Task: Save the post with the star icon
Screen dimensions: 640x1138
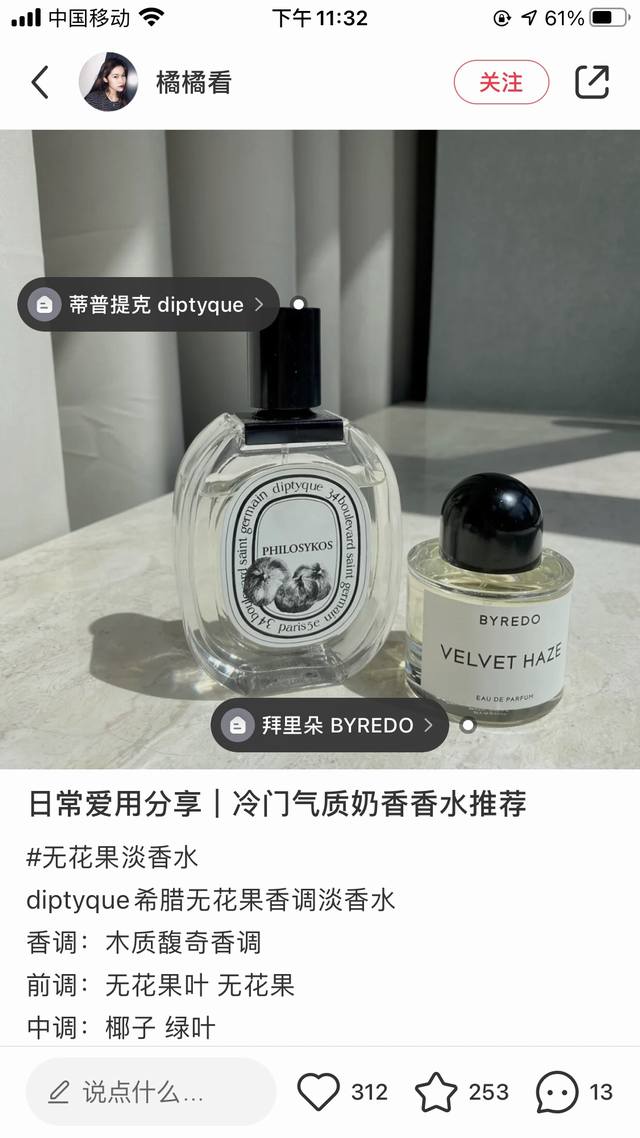Action: [x=436, y=1092]
